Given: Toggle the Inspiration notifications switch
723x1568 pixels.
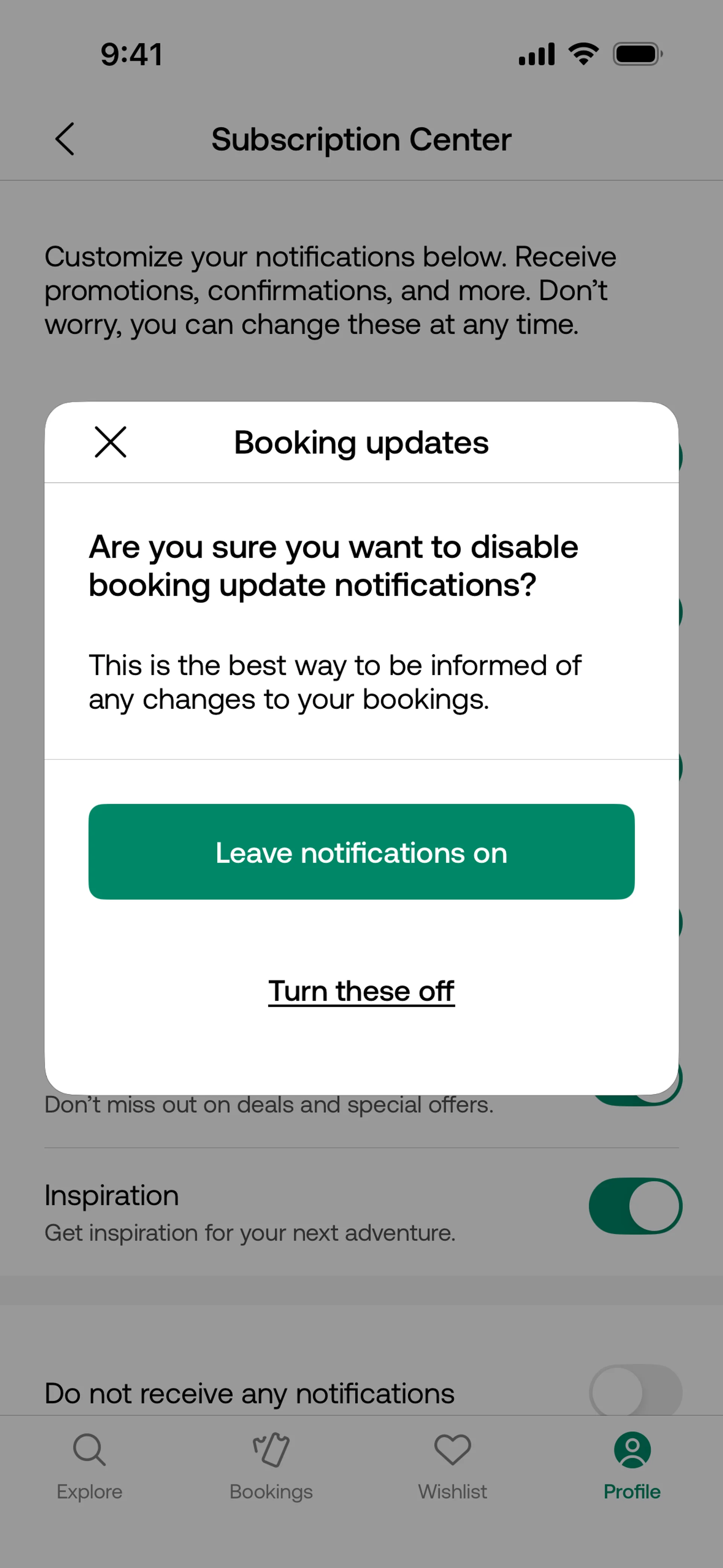Looking at the screenshot, I should 635,1206.
